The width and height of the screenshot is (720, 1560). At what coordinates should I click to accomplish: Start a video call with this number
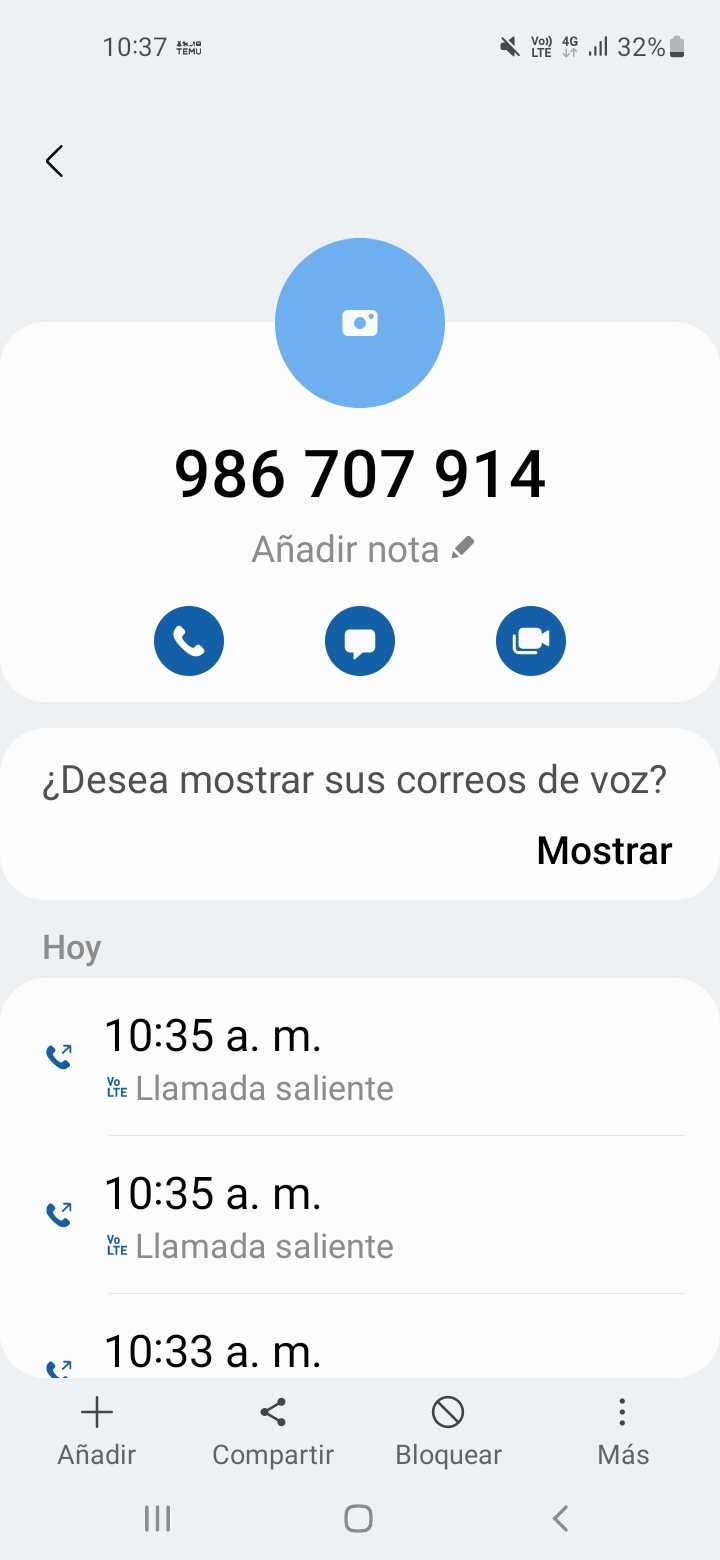(531, 641)
